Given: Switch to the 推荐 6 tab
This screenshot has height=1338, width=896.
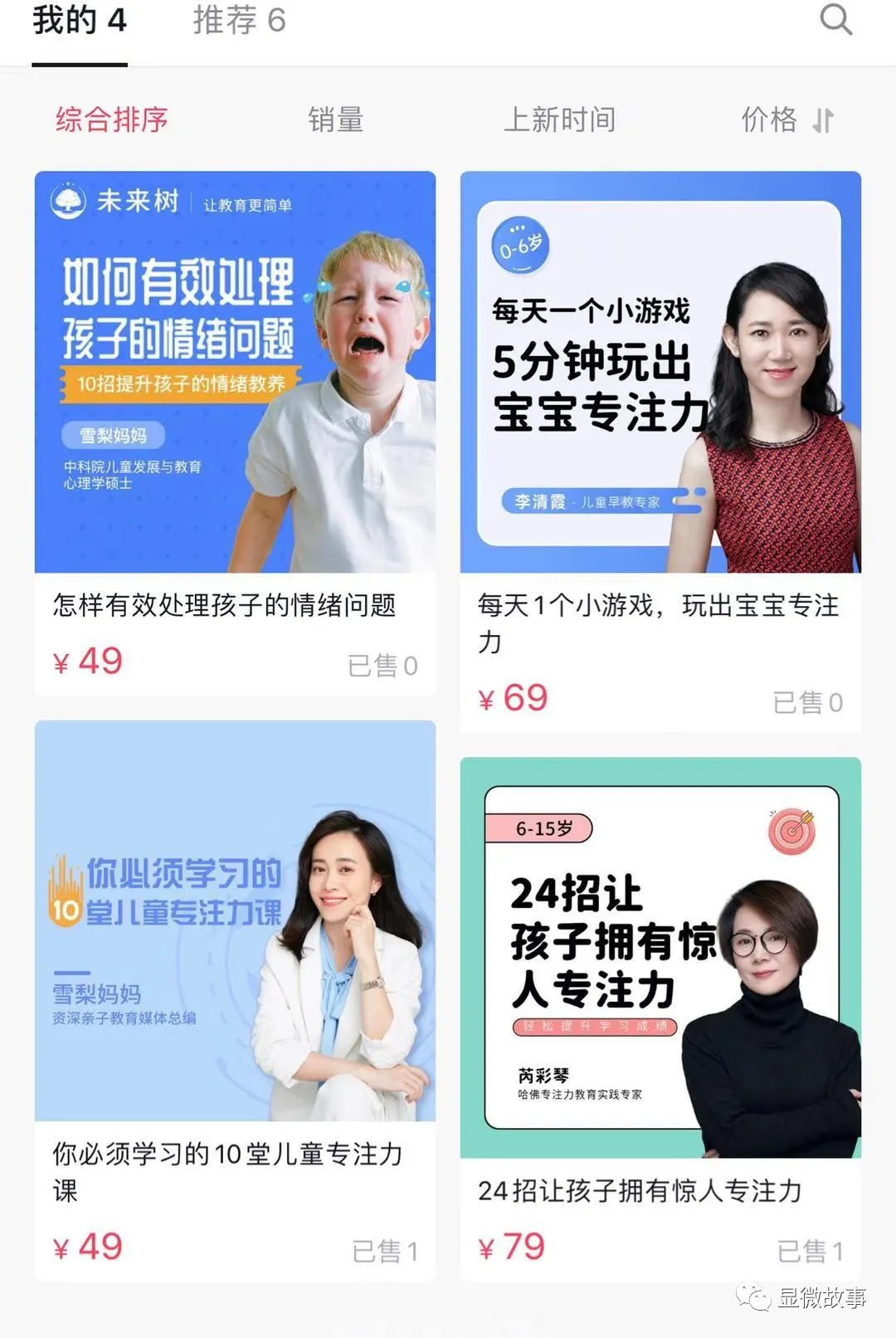Looking at the screenshot, I should click(239, 22).
